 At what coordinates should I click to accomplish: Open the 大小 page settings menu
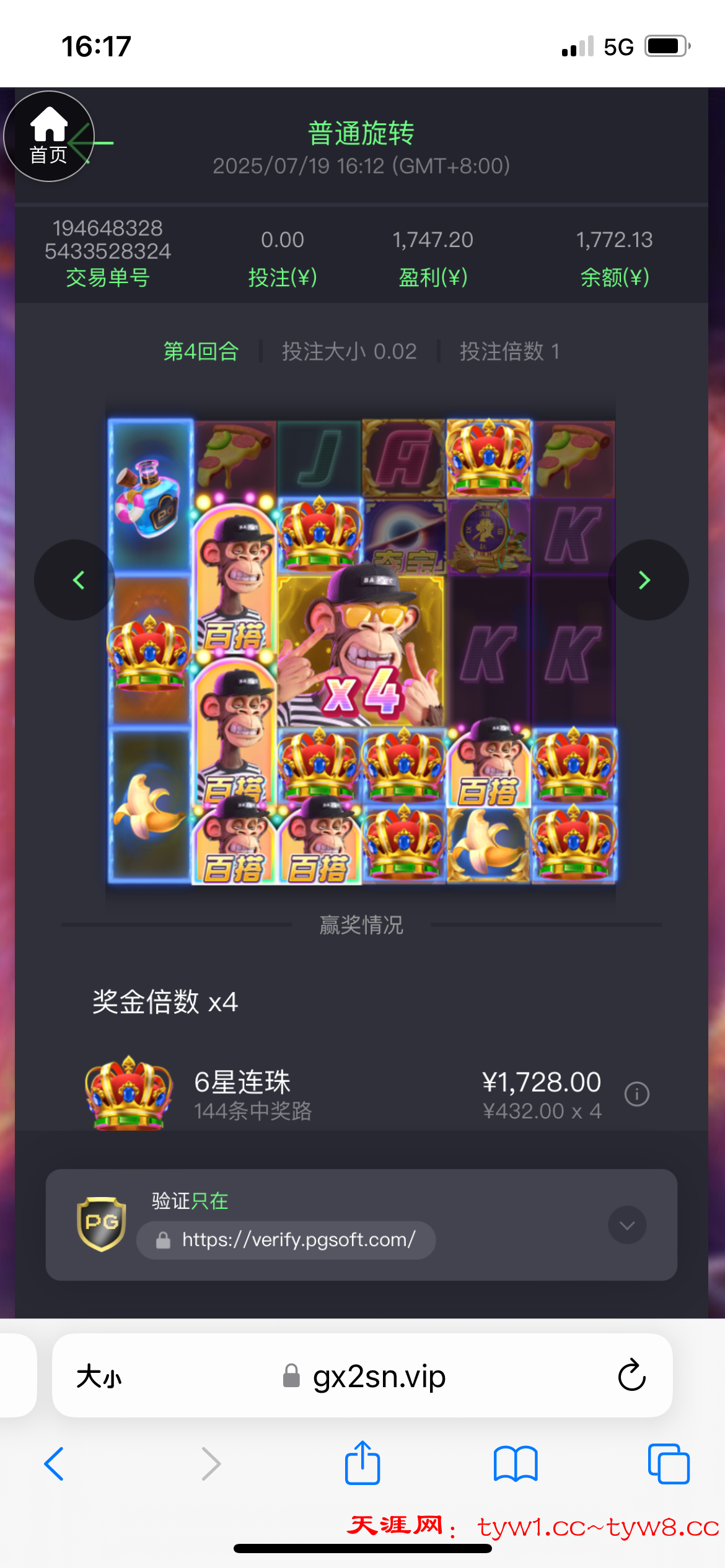point(99,1377)
